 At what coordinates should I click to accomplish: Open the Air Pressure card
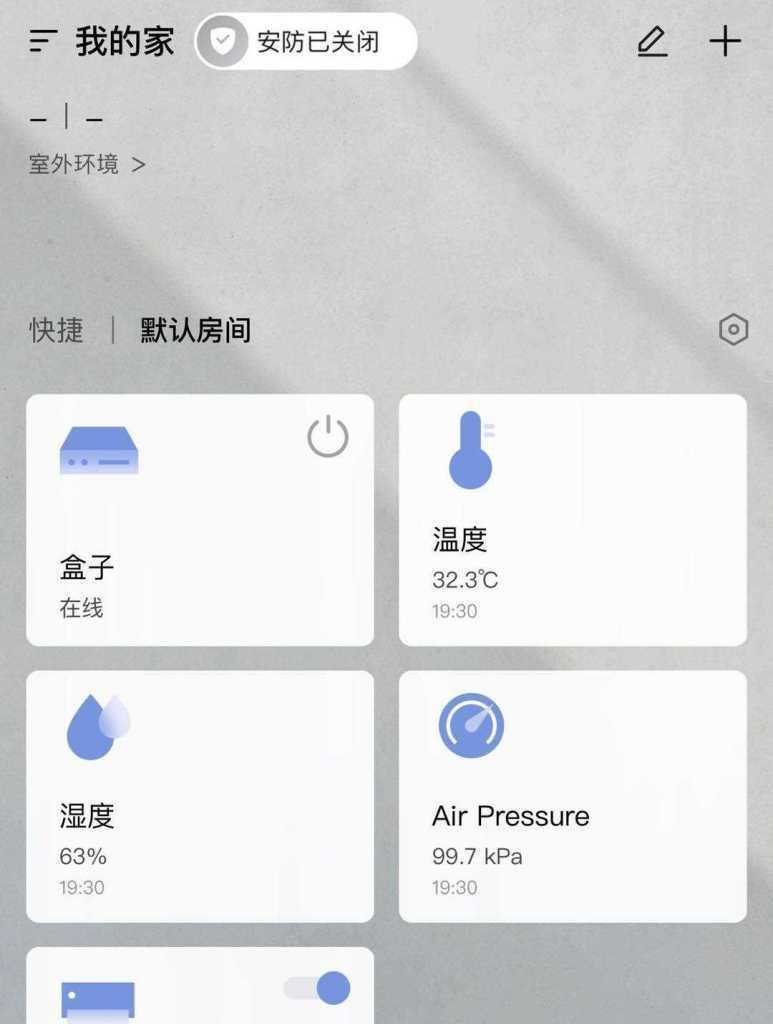(572, 796)
